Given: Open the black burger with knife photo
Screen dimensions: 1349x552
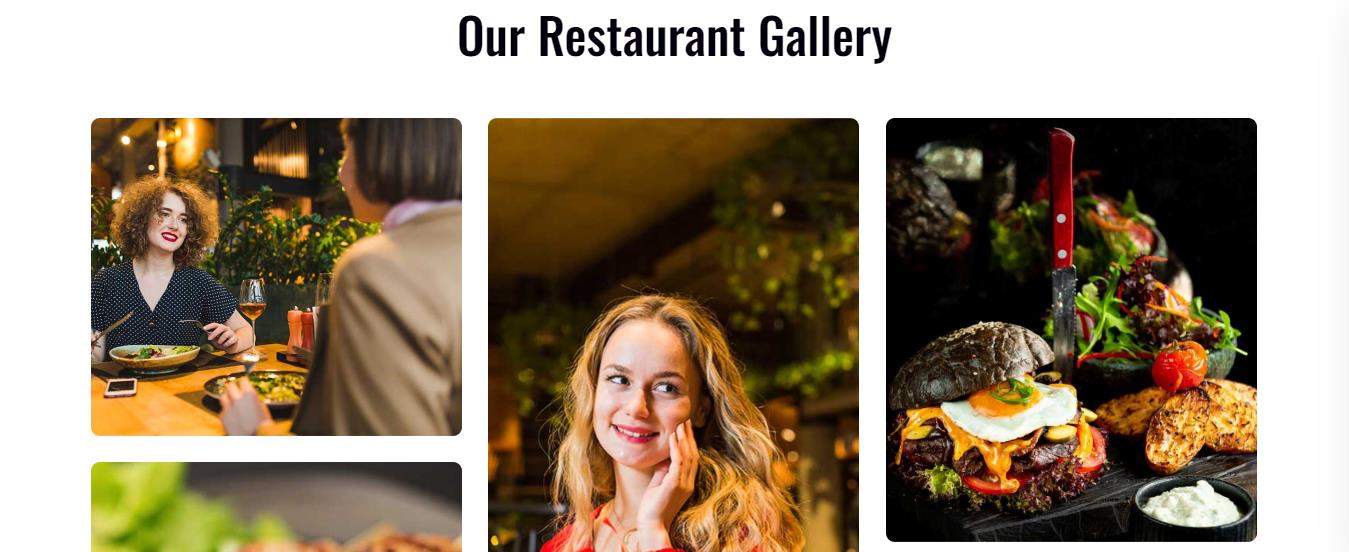Looking at the screenshot, I should 1071,330.
